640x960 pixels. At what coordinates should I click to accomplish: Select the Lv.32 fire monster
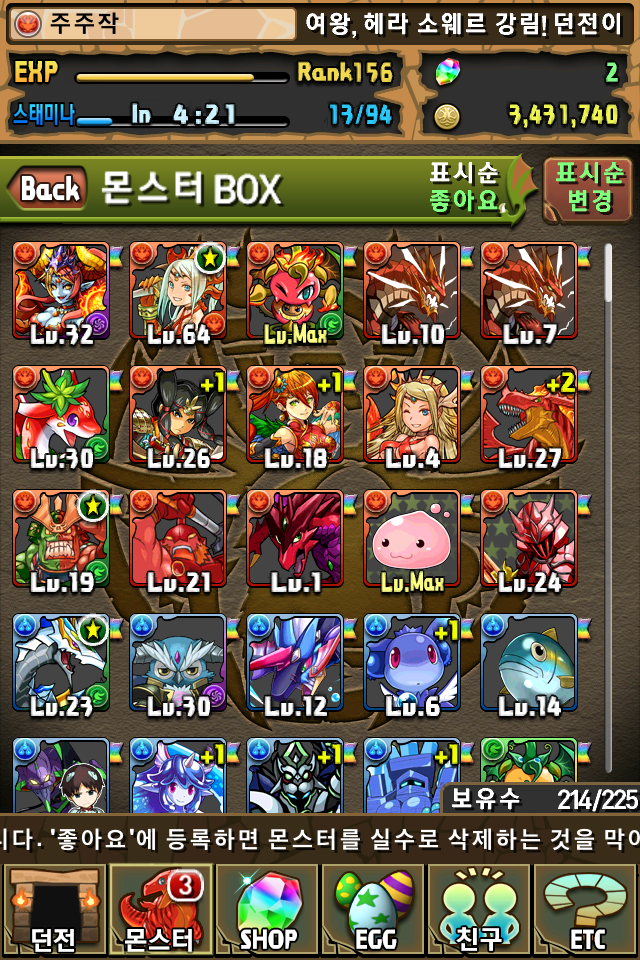click(61, 291)
